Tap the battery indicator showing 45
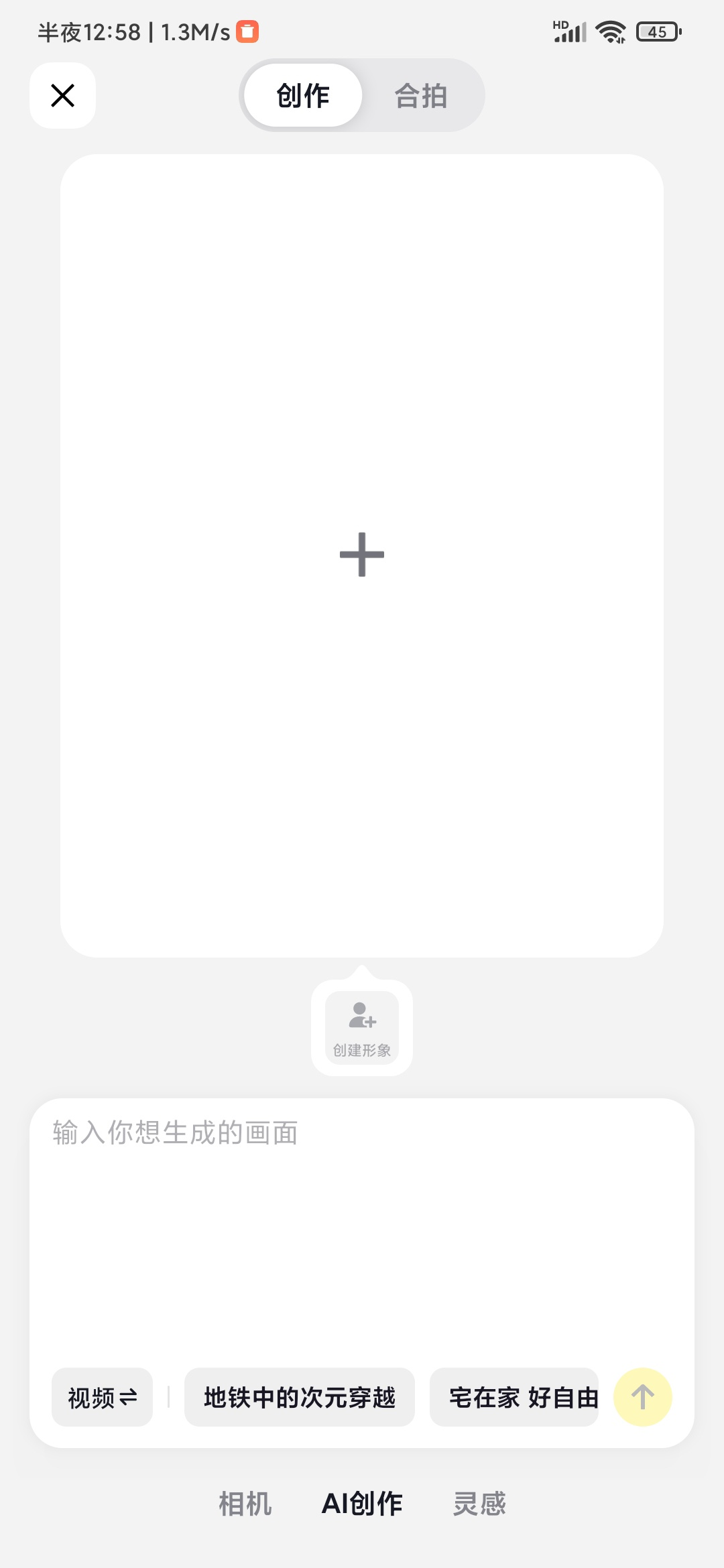 pos(656,31)
